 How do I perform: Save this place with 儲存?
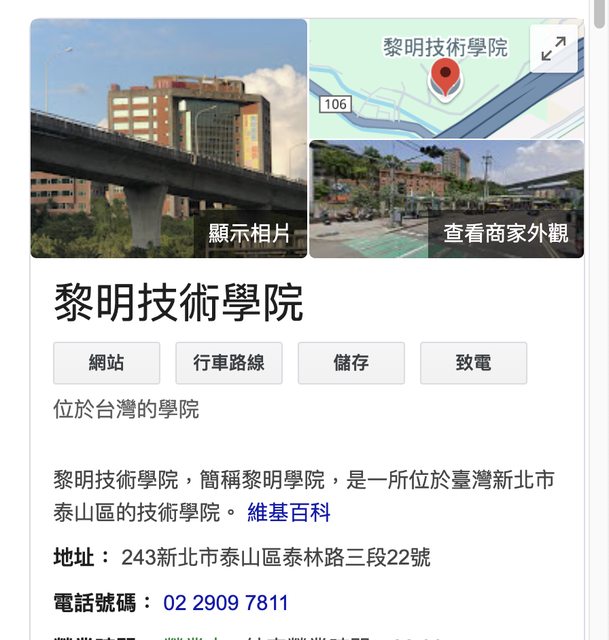(x=351, y=363)
